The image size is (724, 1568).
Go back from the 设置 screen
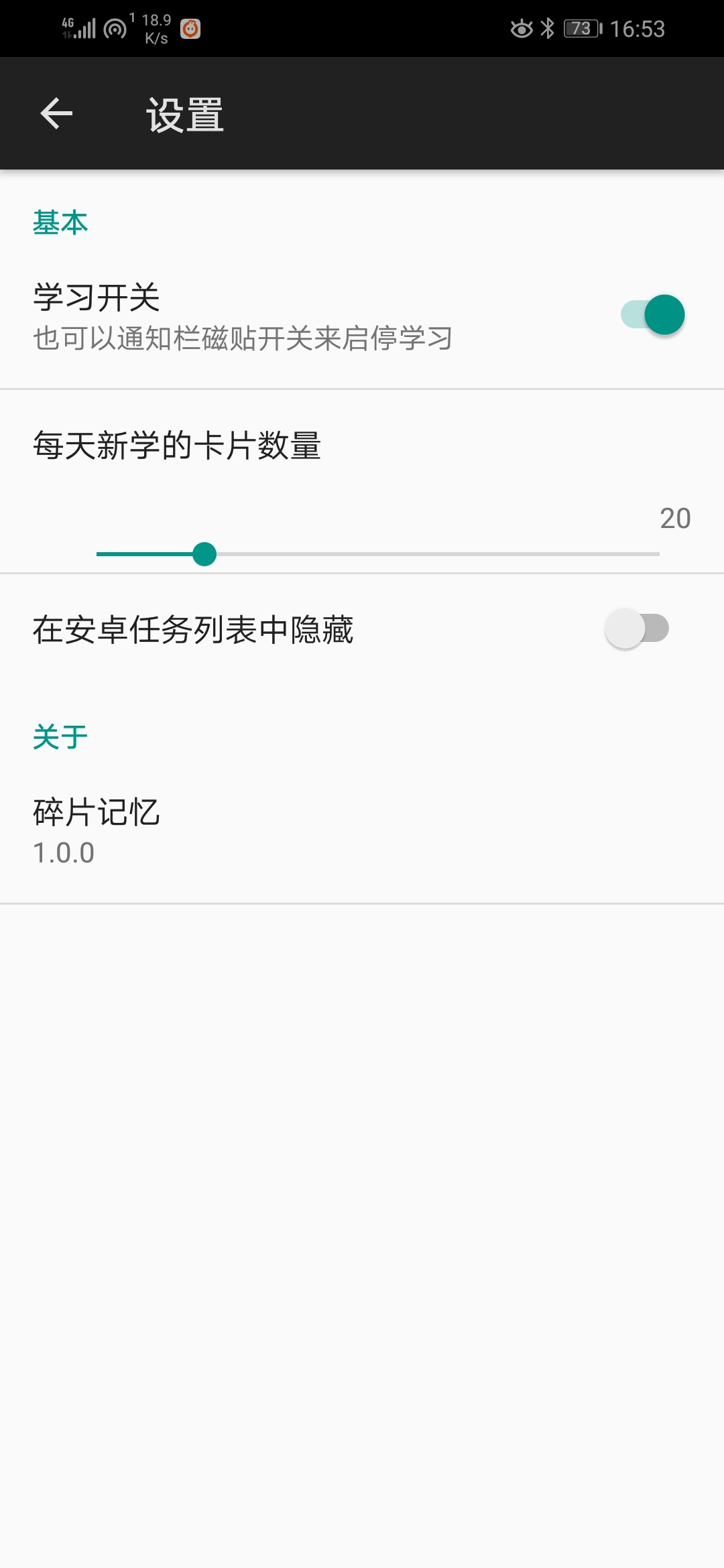(x=56, y=113)
